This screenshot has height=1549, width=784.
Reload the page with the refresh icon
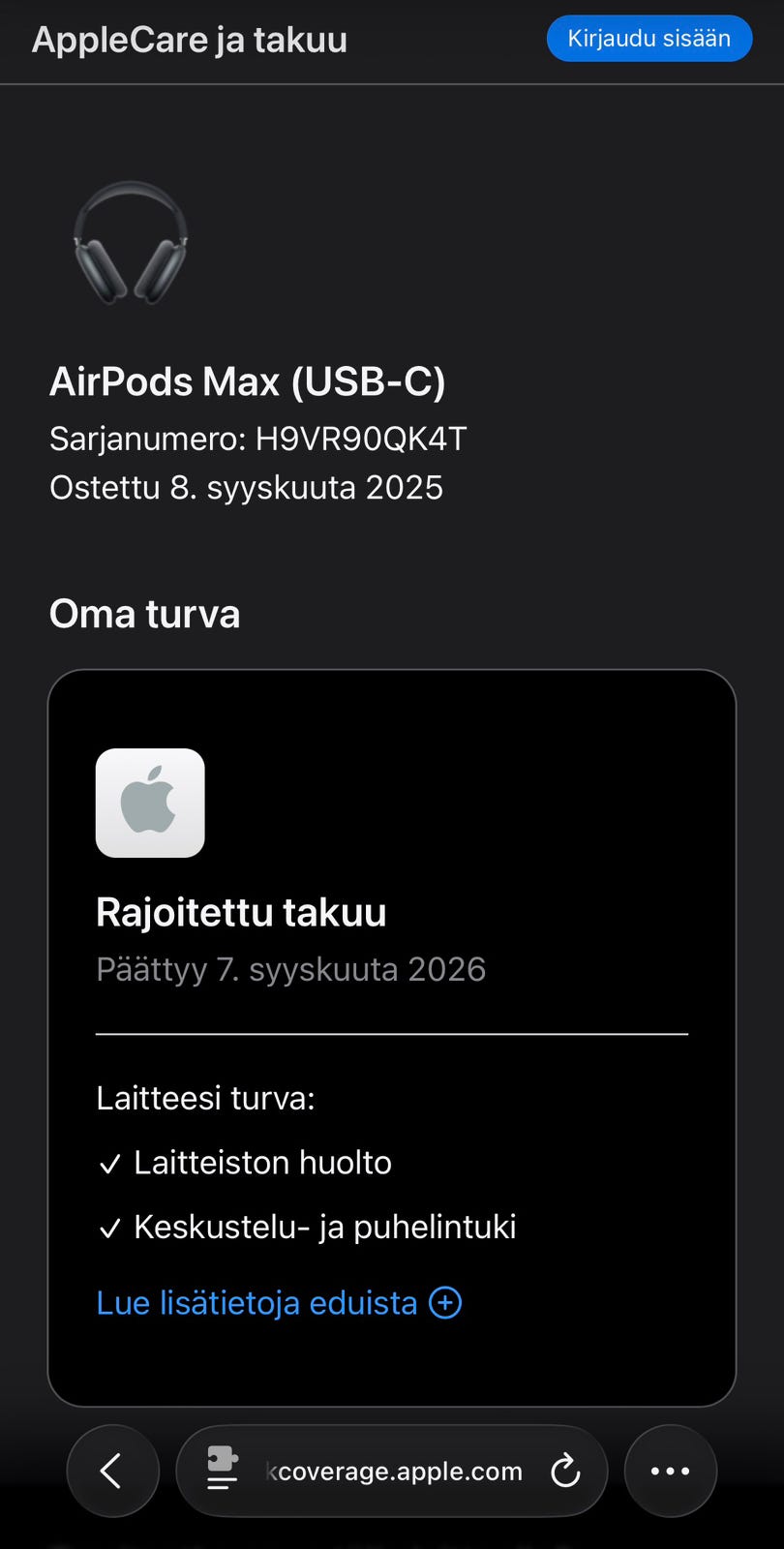click(x=565, y=1472)
